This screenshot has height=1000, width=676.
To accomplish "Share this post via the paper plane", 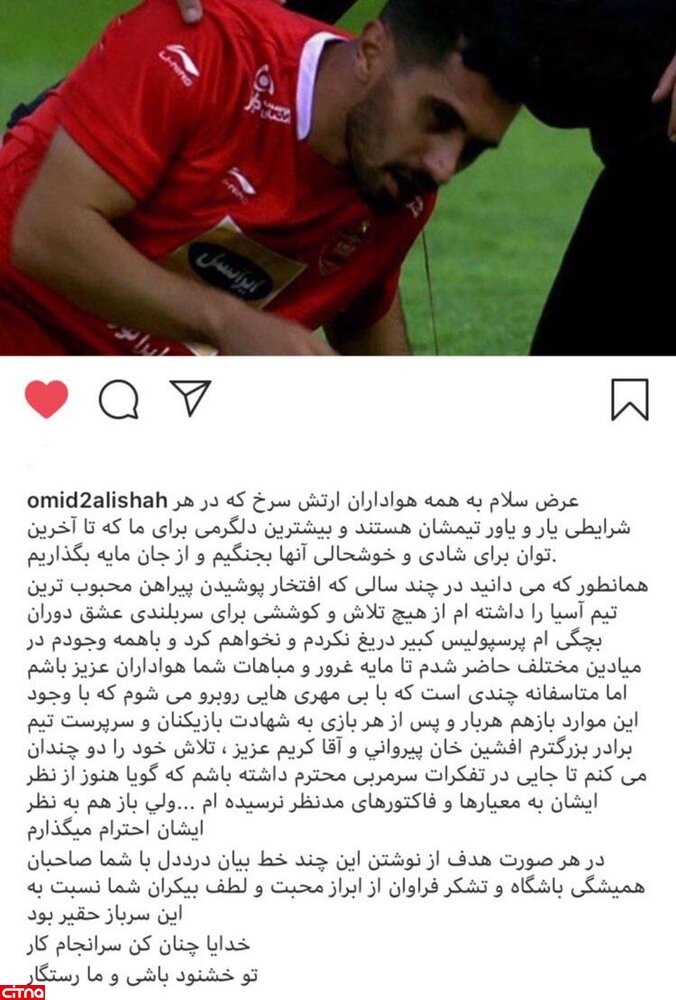I will (190, 398).
